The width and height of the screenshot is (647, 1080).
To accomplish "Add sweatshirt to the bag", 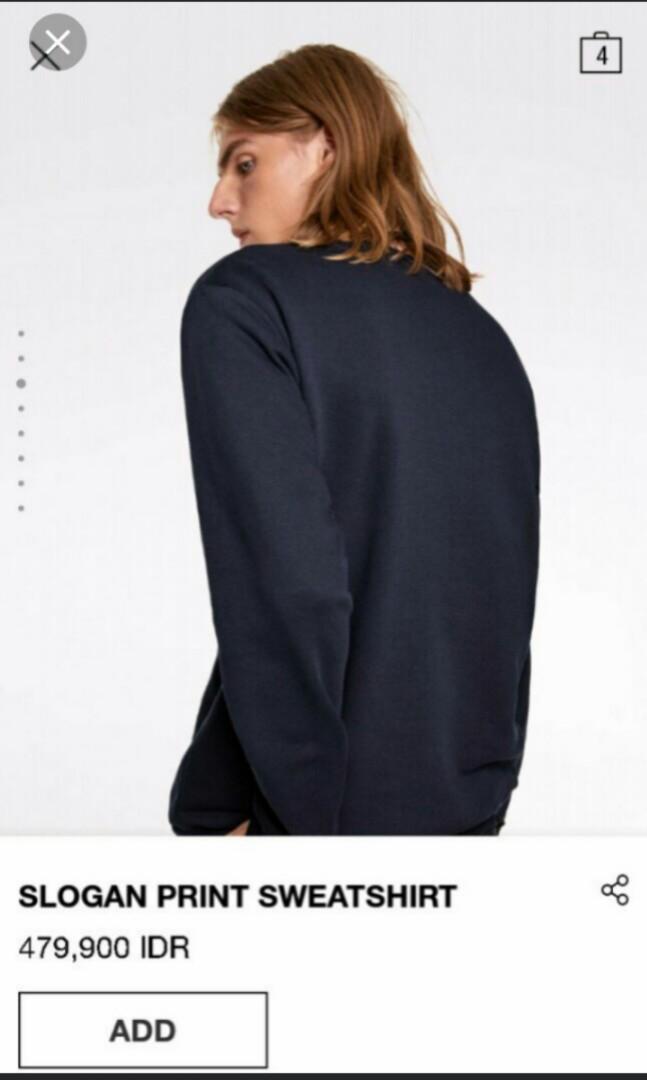I will pyautogui.click(x=143, y=1030).
